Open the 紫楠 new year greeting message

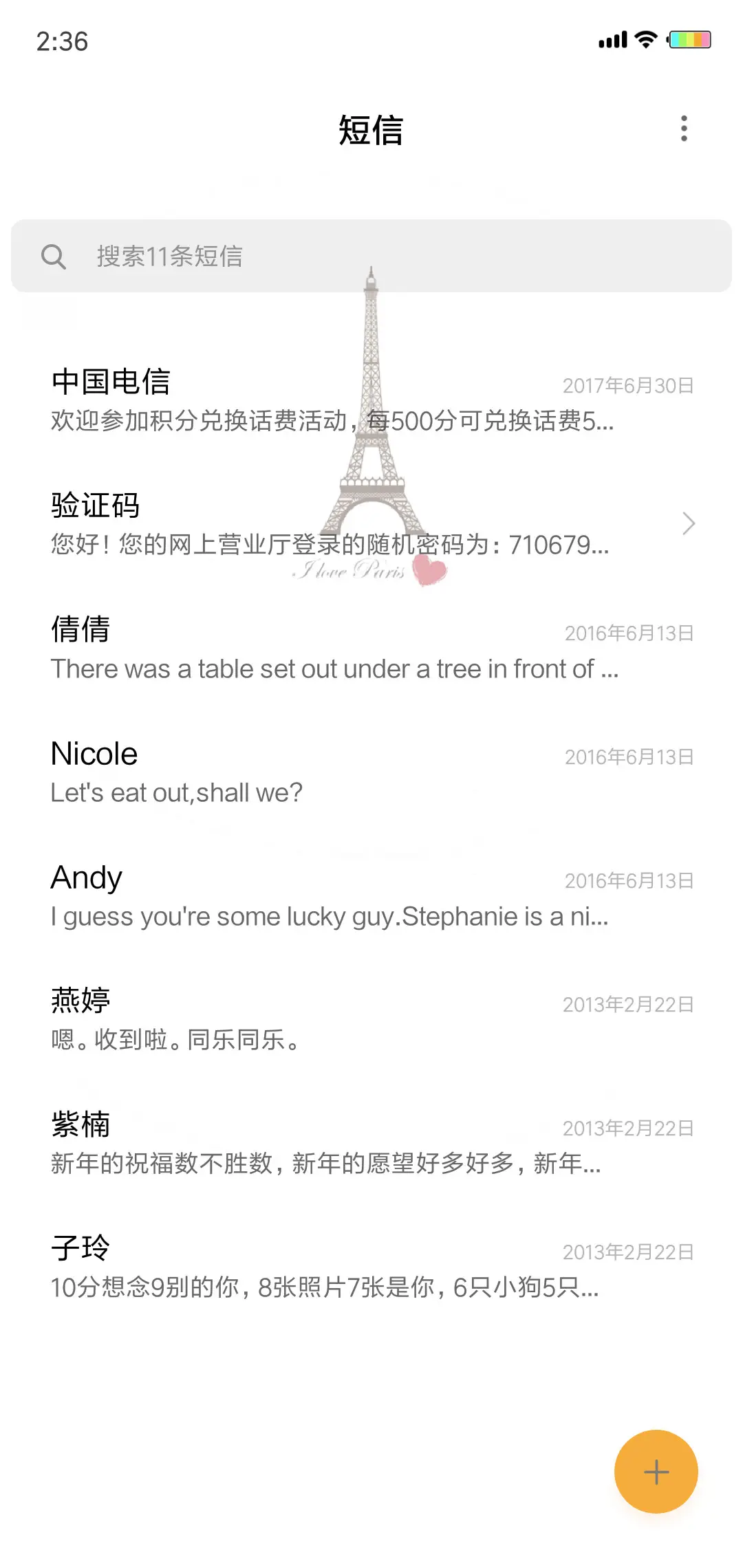pos(371,1142)
